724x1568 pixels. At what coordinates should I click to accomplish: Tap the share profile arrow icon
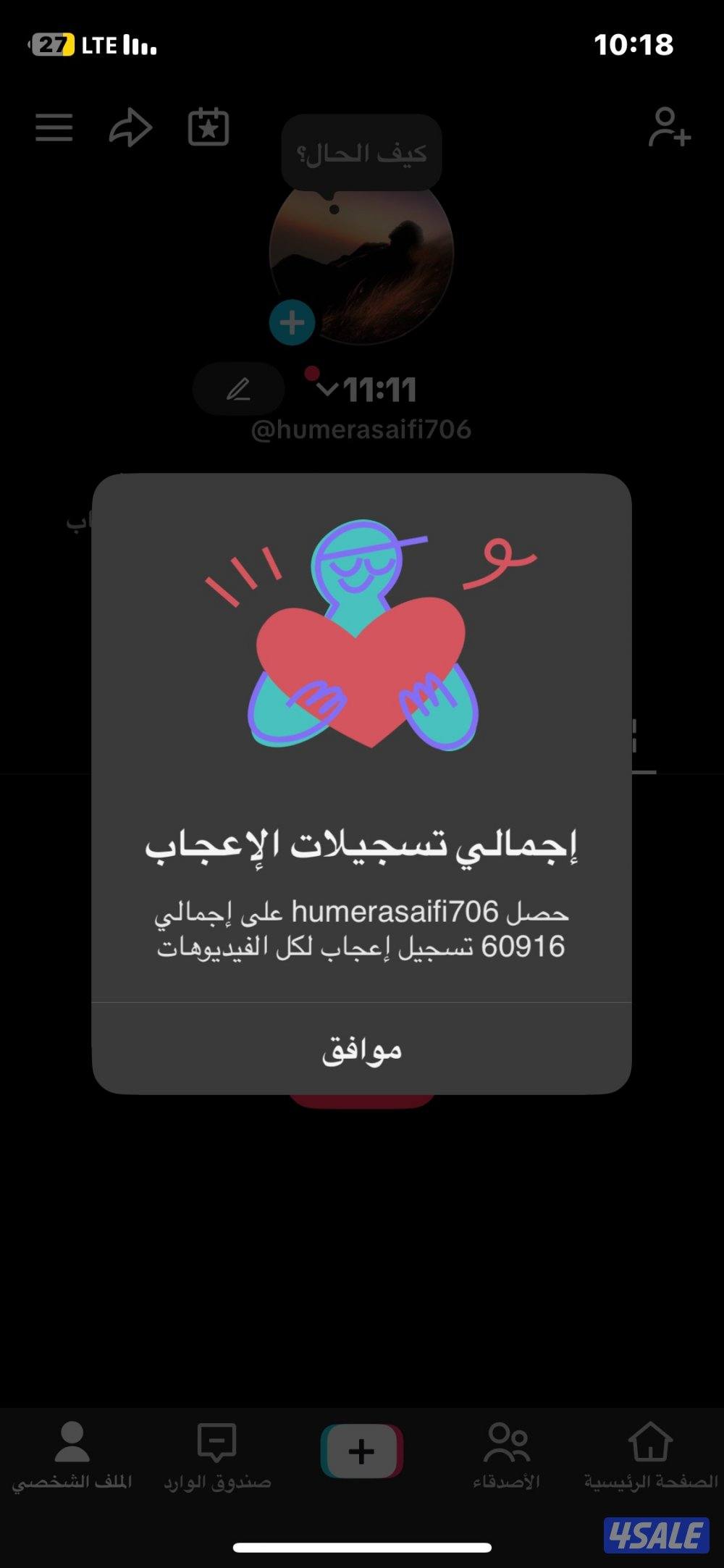point(130,128)
